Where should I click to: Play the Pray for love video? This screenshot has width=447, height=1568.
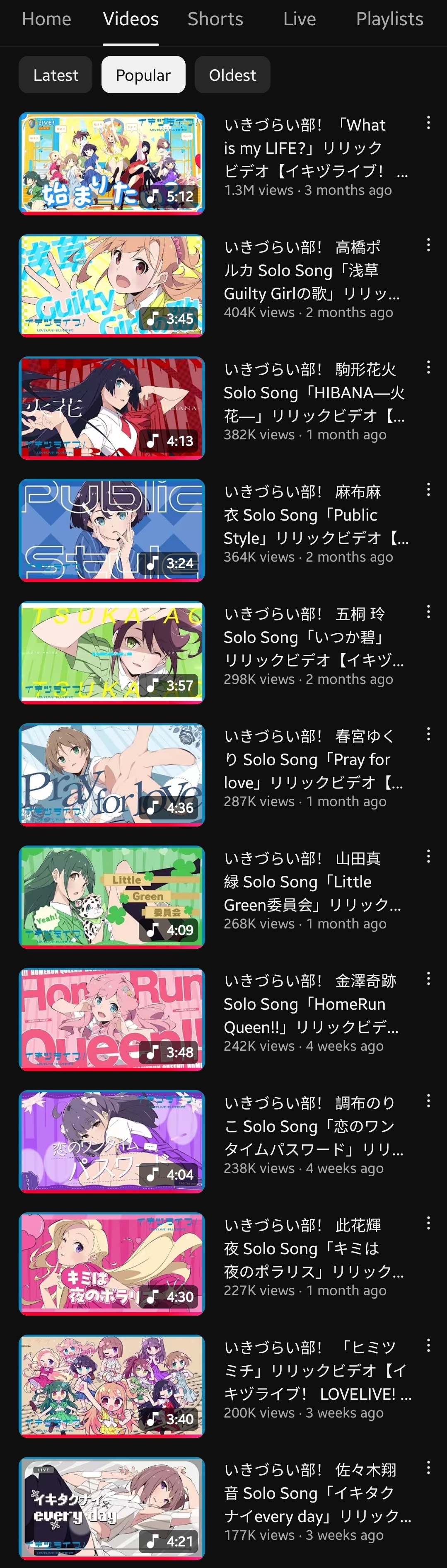[112, 775]
